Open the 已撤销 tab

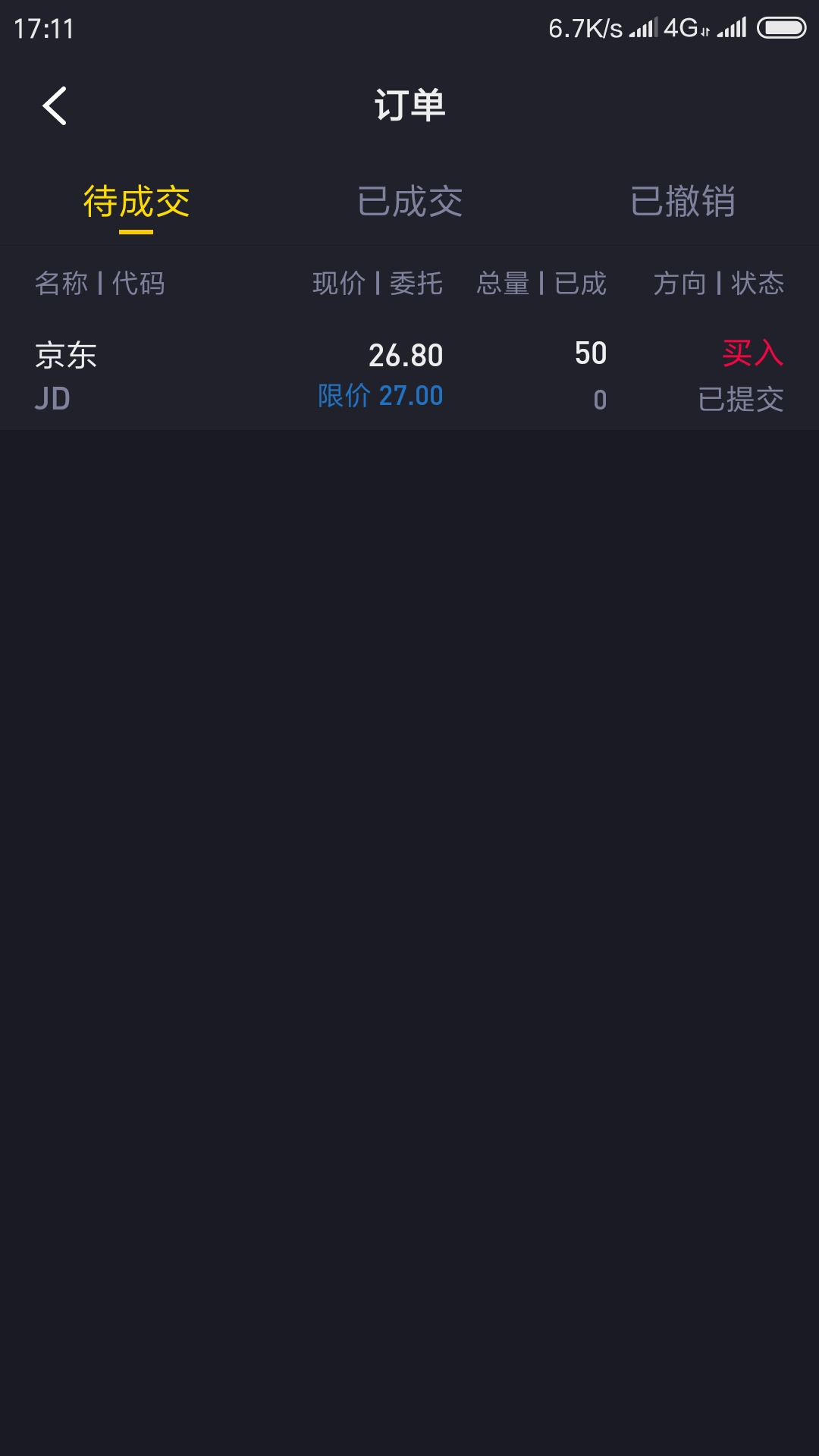pos(682,202)
